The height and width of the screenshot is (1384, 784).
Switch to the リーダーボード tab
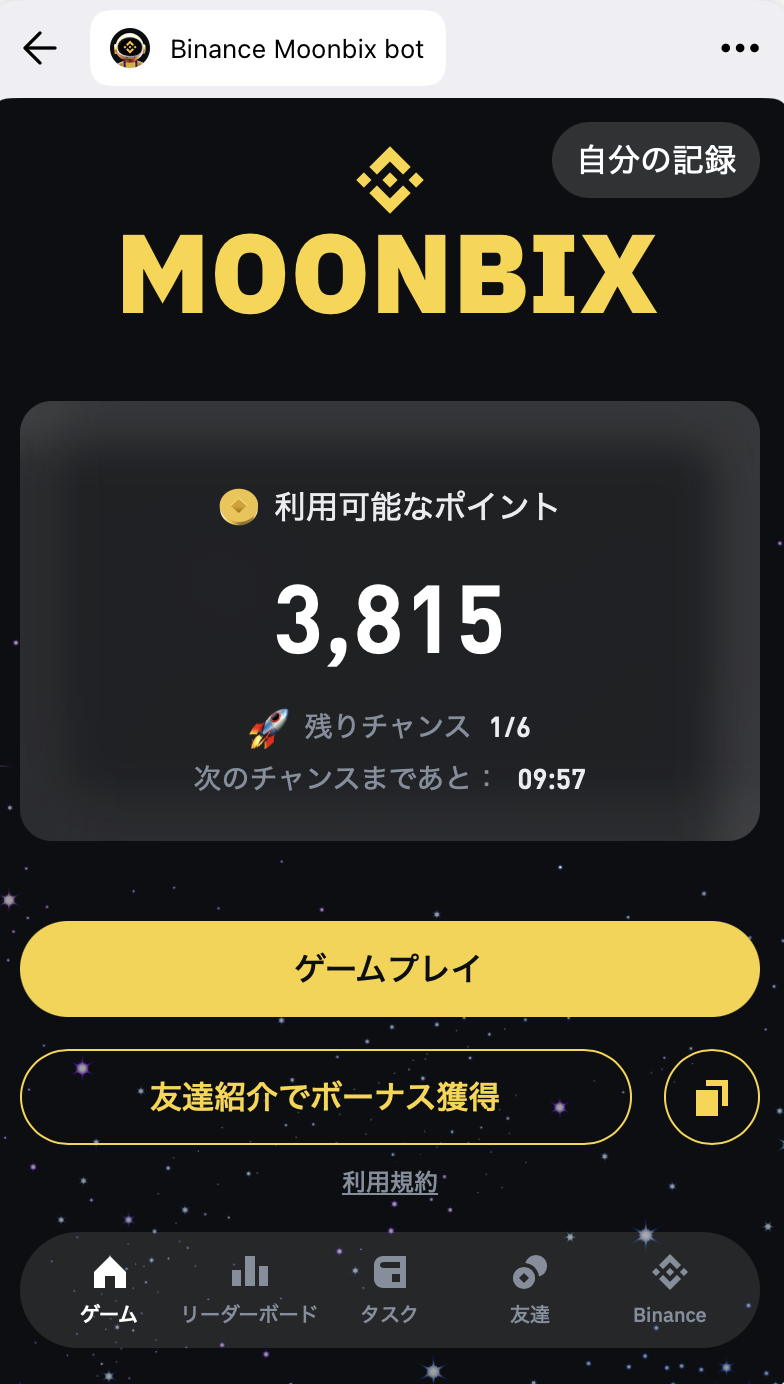coord(249,1290)
